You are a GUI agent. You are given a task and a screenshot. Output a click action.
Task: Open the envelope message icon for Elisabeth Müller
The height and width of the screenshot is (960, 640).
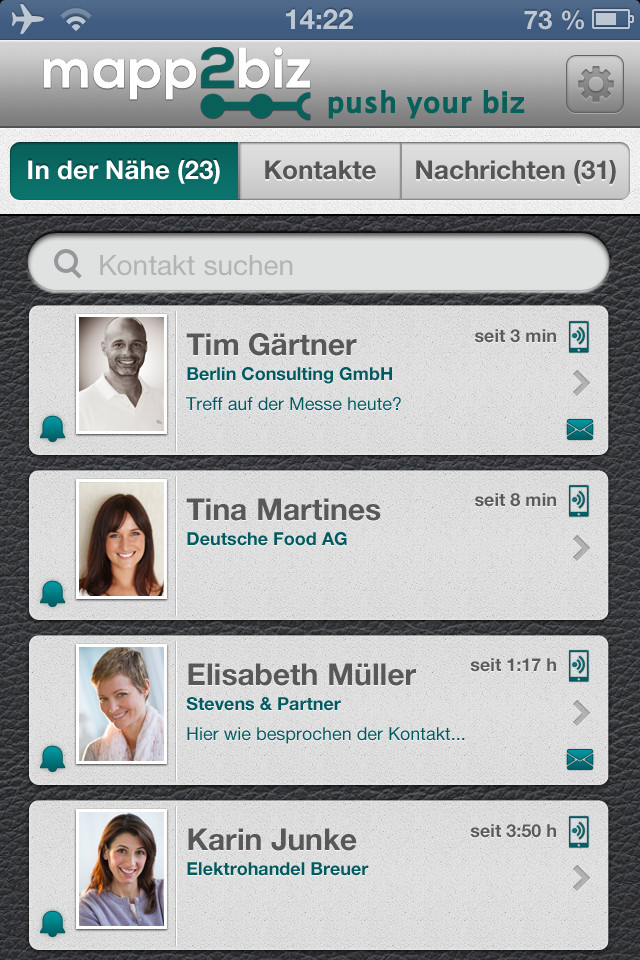point(580,759)
